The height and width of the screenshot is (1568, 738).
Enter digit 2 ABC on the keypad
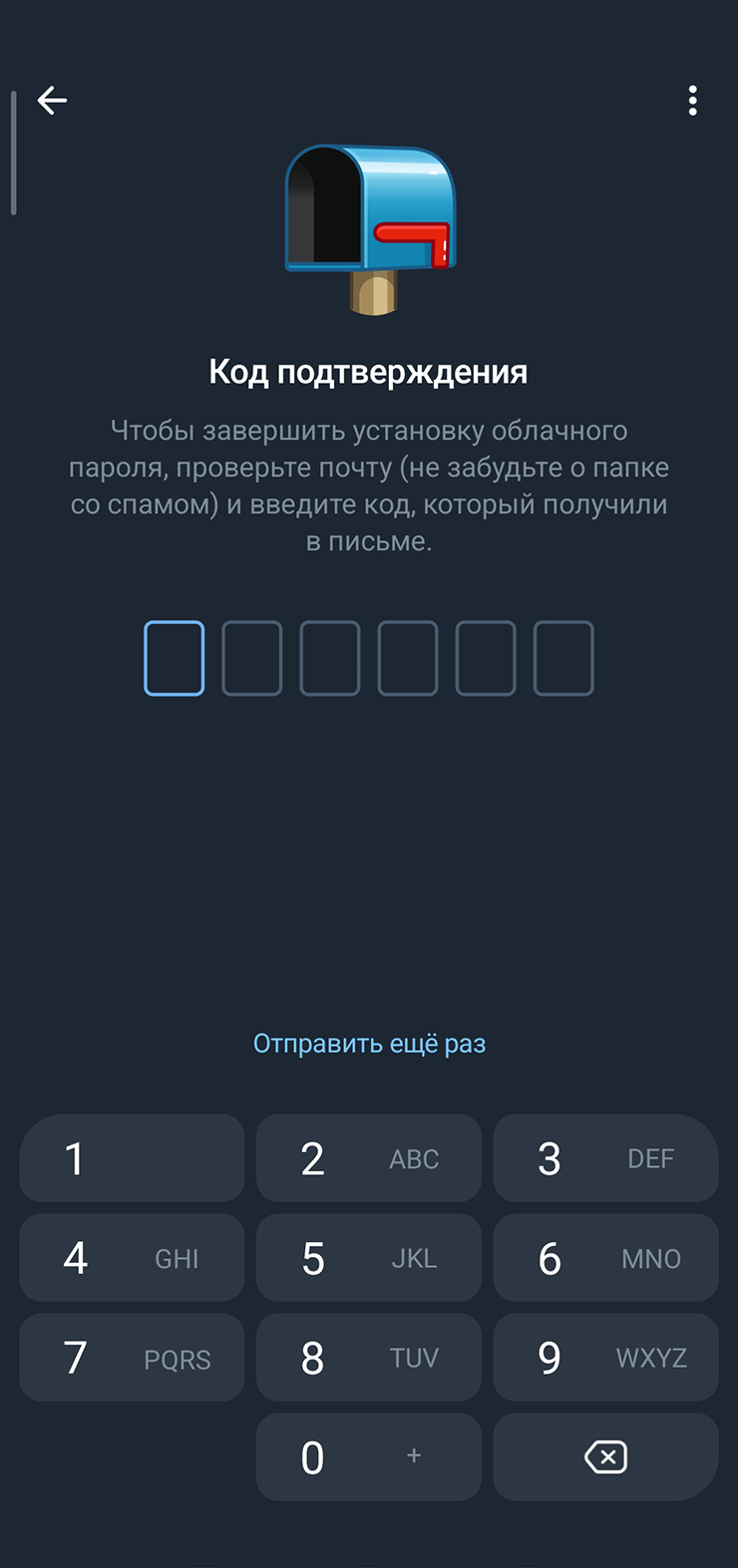pos(369,1158)
